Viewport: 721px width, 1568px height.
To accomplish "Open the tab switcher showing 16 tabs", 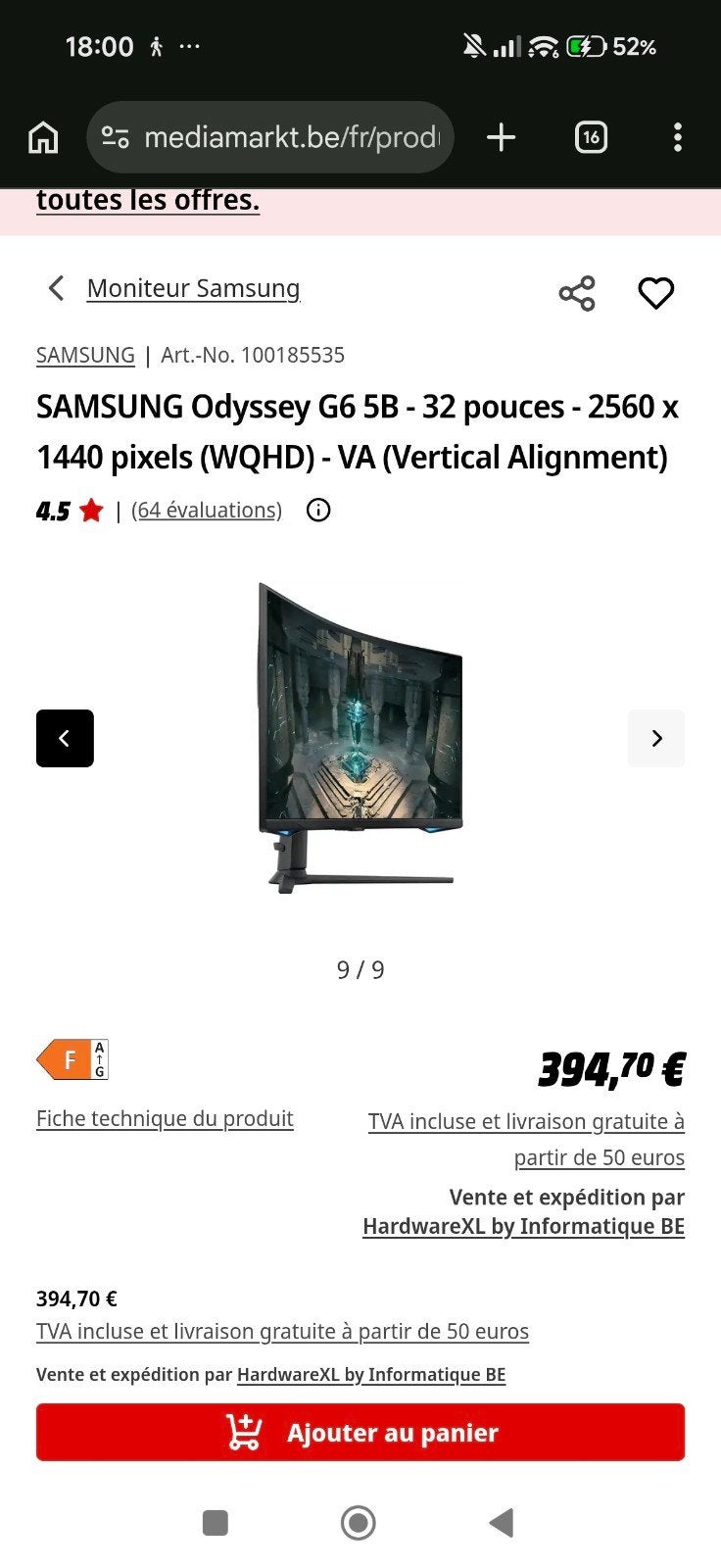I will (x=591, y=137).
